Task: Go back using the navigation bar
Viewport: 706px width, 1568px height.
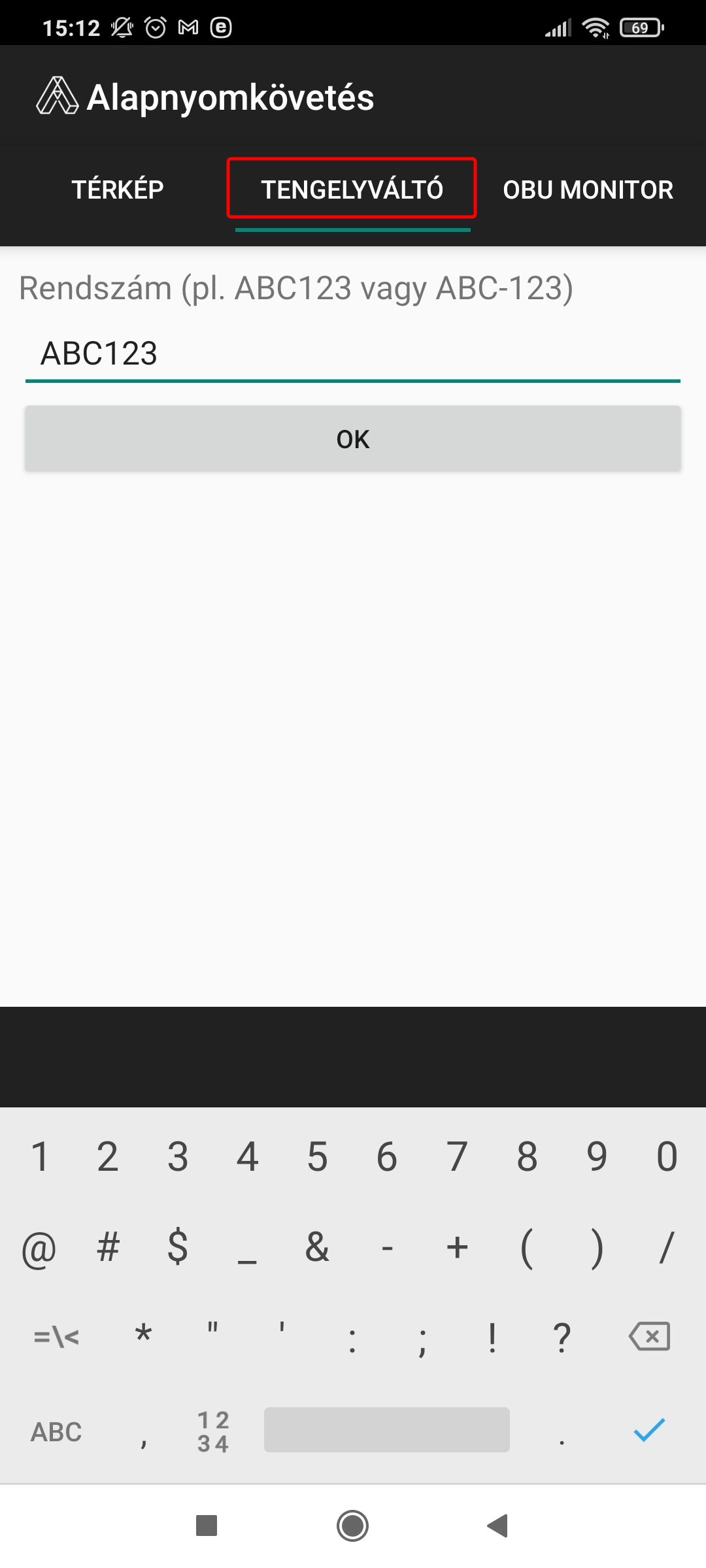Action: 498,1526
